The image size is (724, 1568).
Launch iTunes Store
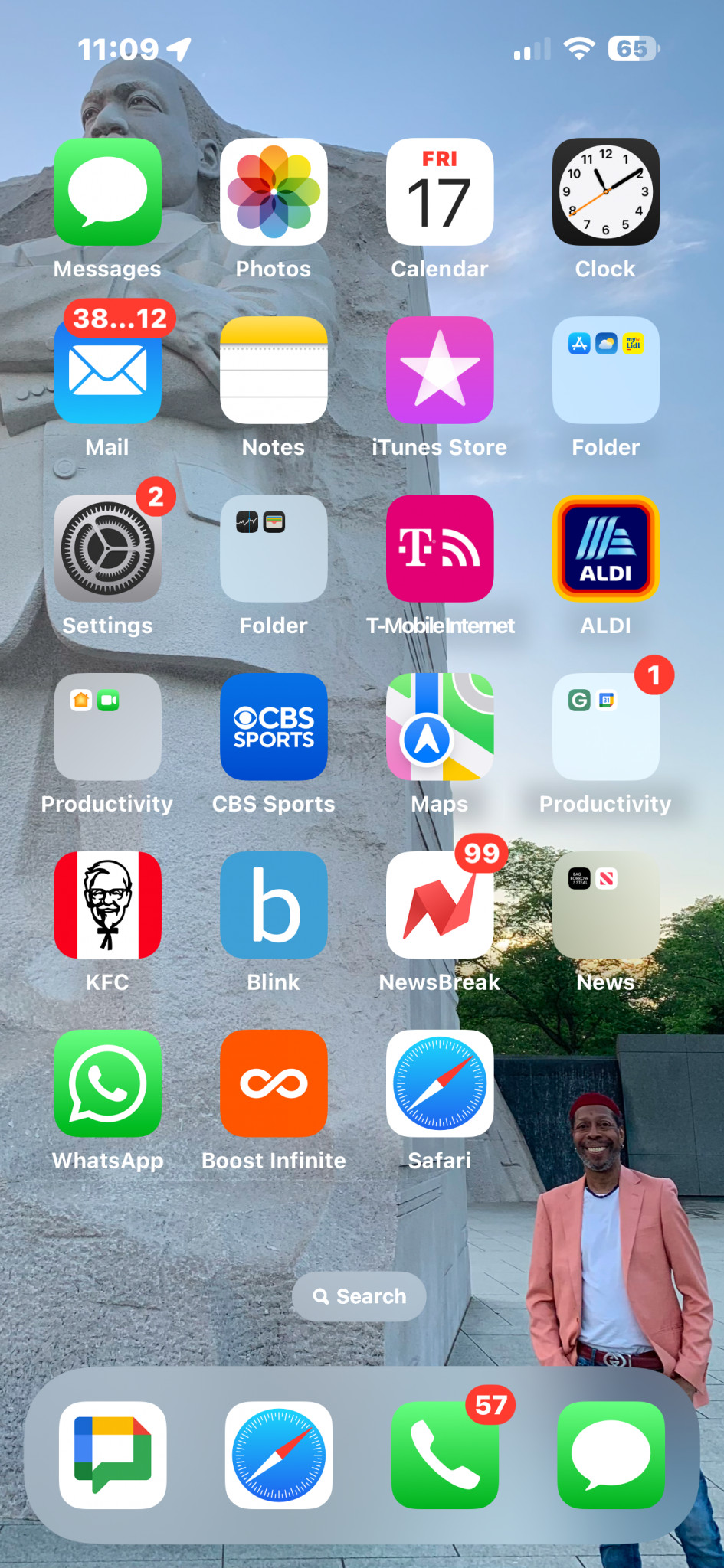pyautogui.click(x=440, y=371)
